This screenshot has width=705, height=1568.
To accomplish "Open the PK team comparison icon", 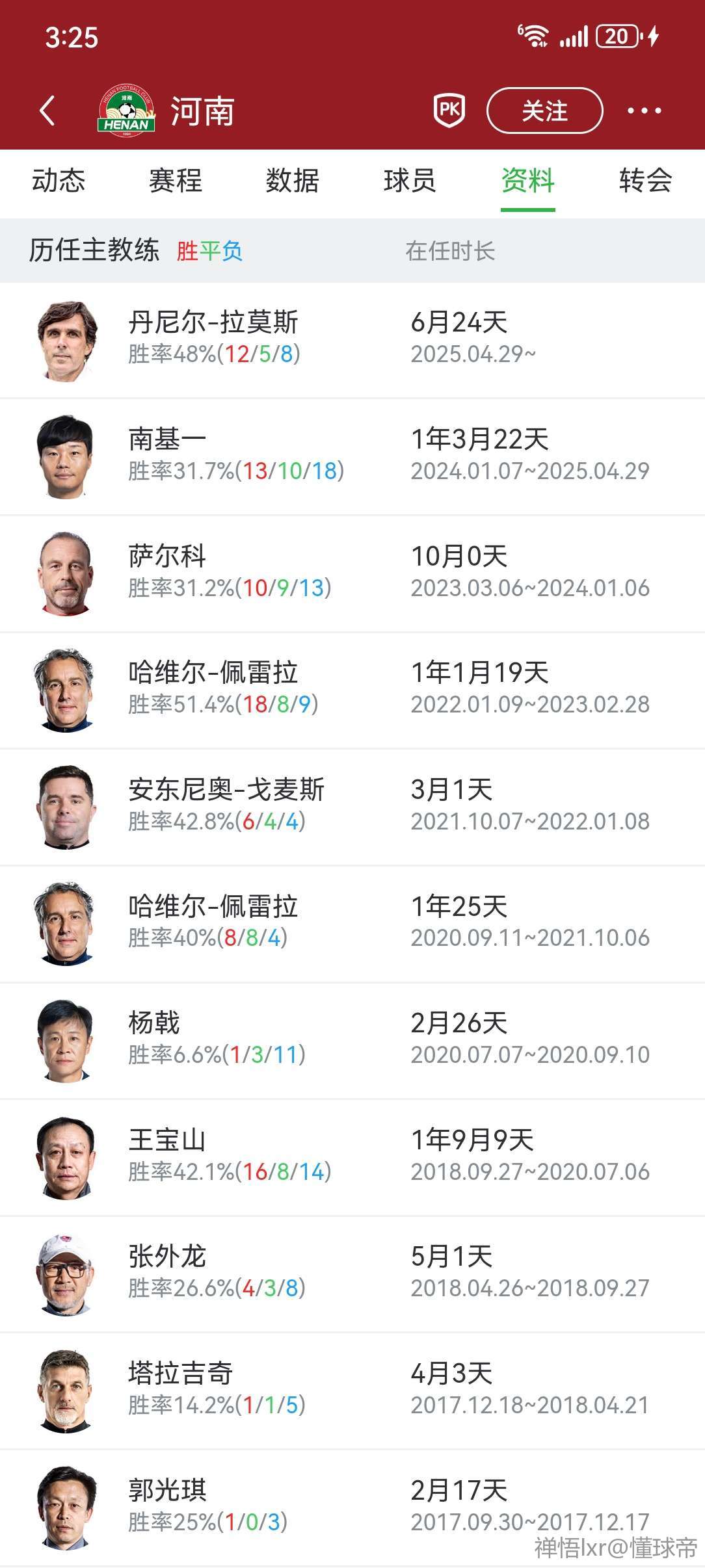I will pyautogui.click(x=449, y=110).
